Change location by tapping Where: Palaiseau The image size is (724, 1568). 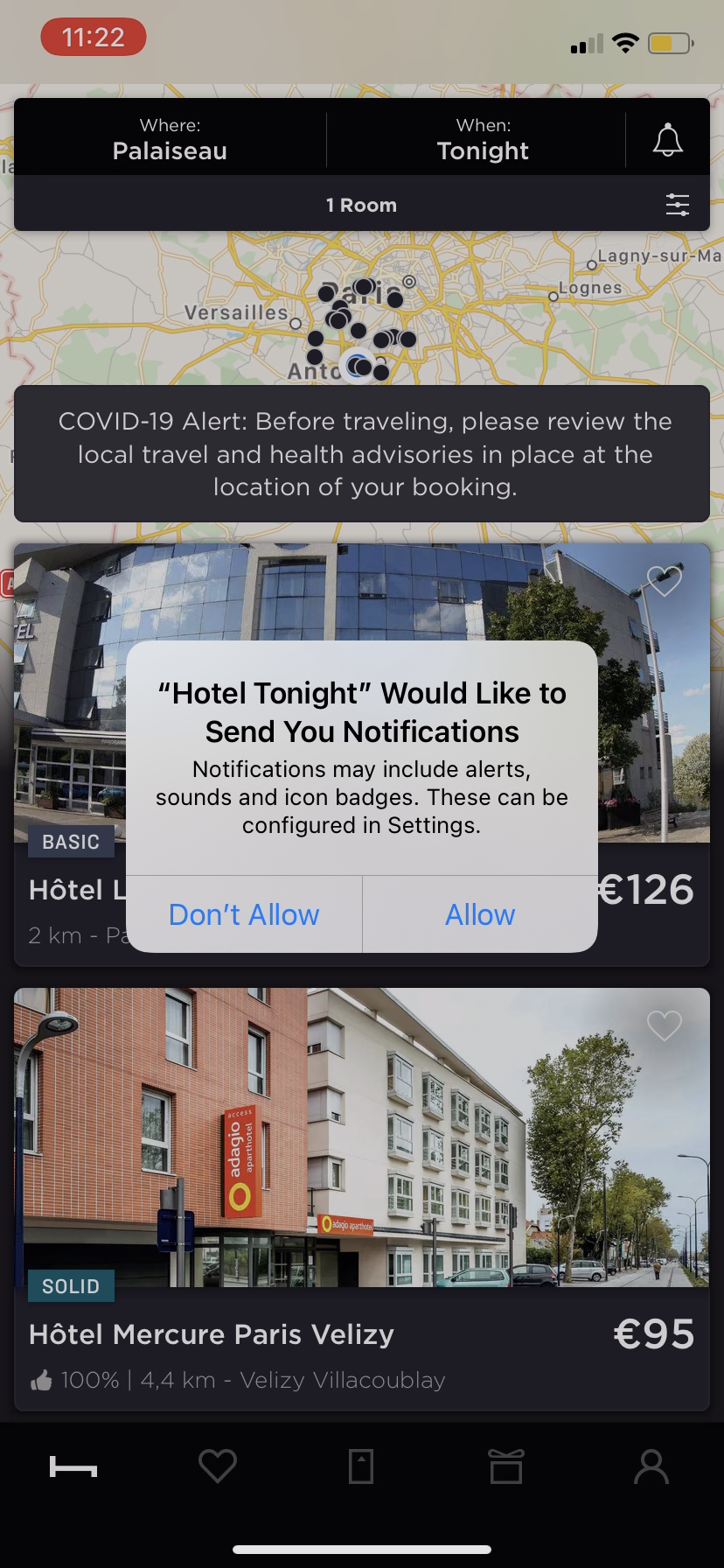pos(169,140)
